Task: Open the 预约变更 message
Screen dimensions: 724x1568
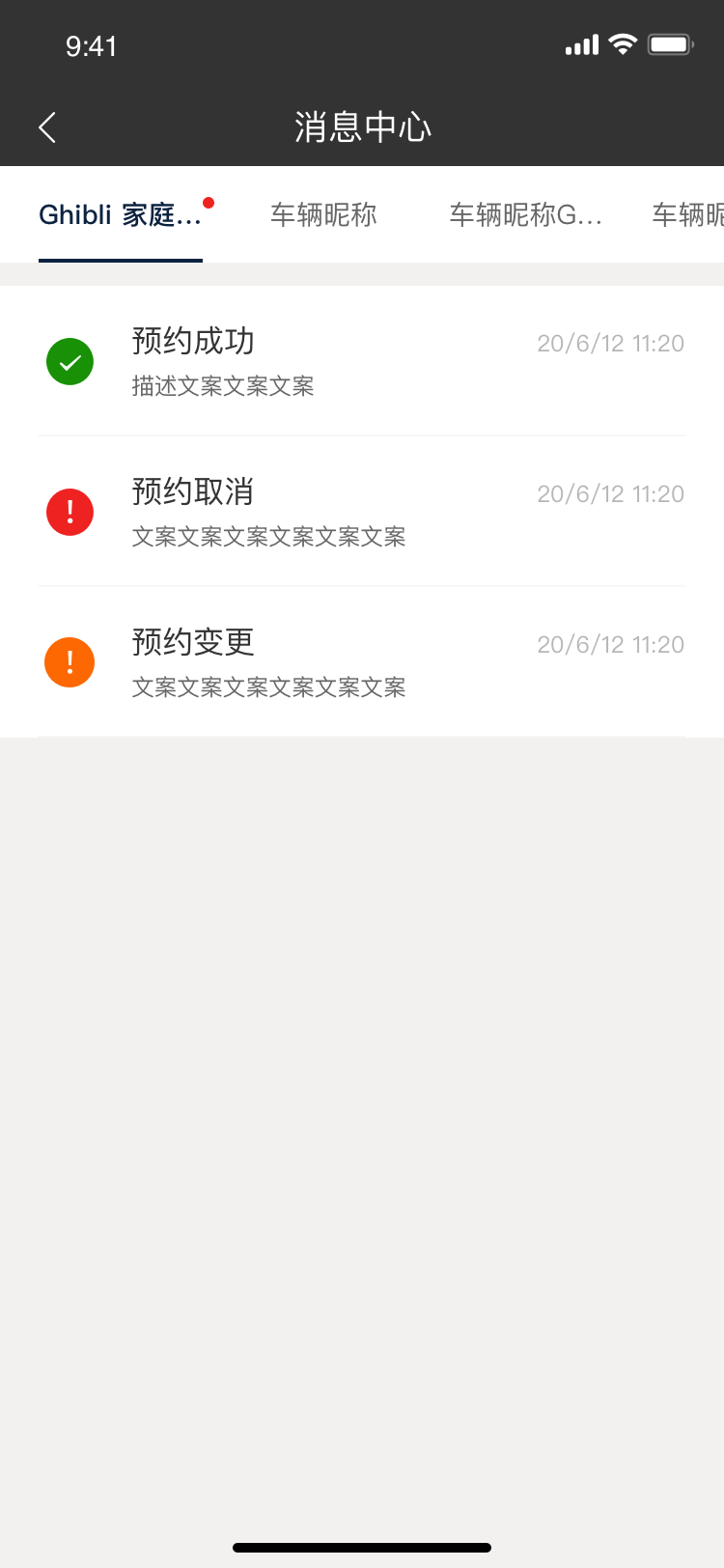Action: click(362, 662)
